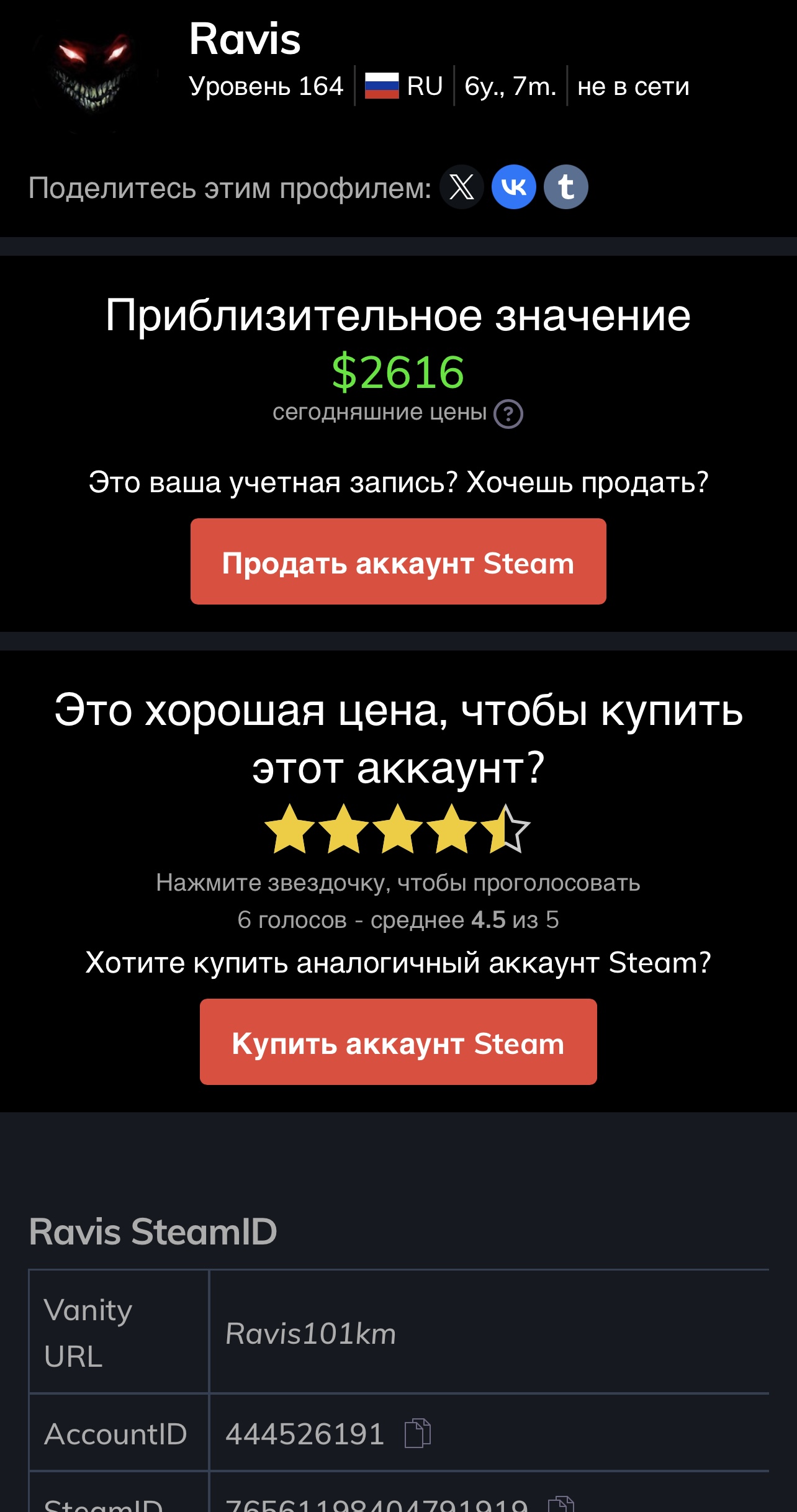Viewport: 797px width, 1512px height.
Task: Rate the account with one star
Action: pos(290,829)
